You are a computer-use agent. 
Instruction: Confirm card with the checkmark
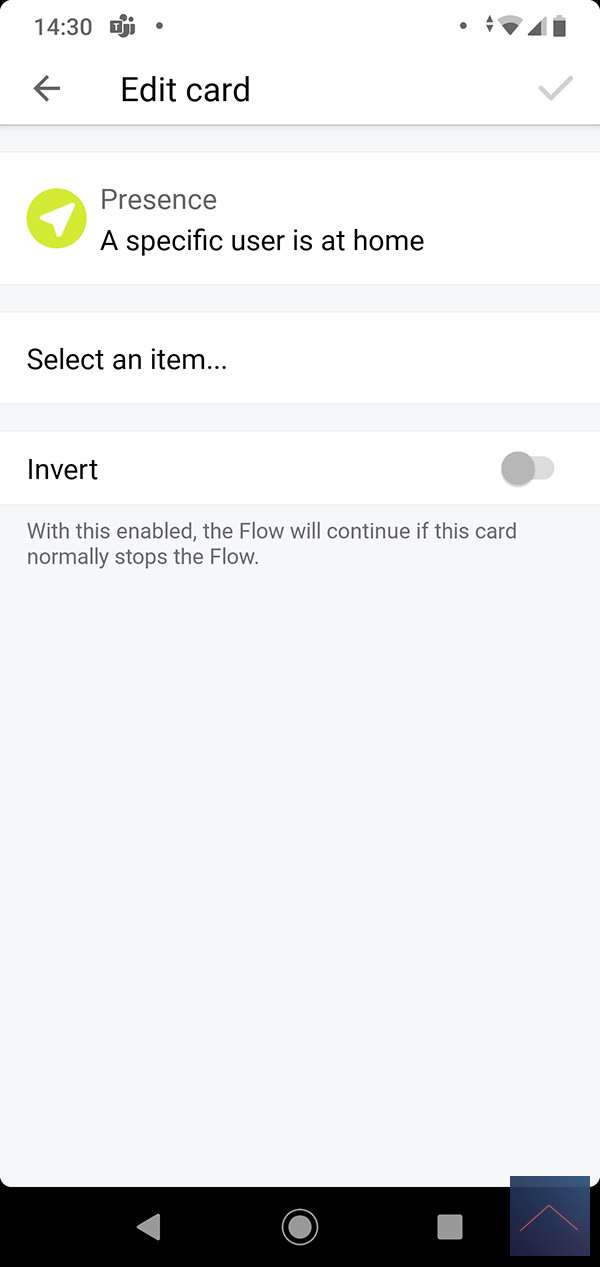click(555, 89)
